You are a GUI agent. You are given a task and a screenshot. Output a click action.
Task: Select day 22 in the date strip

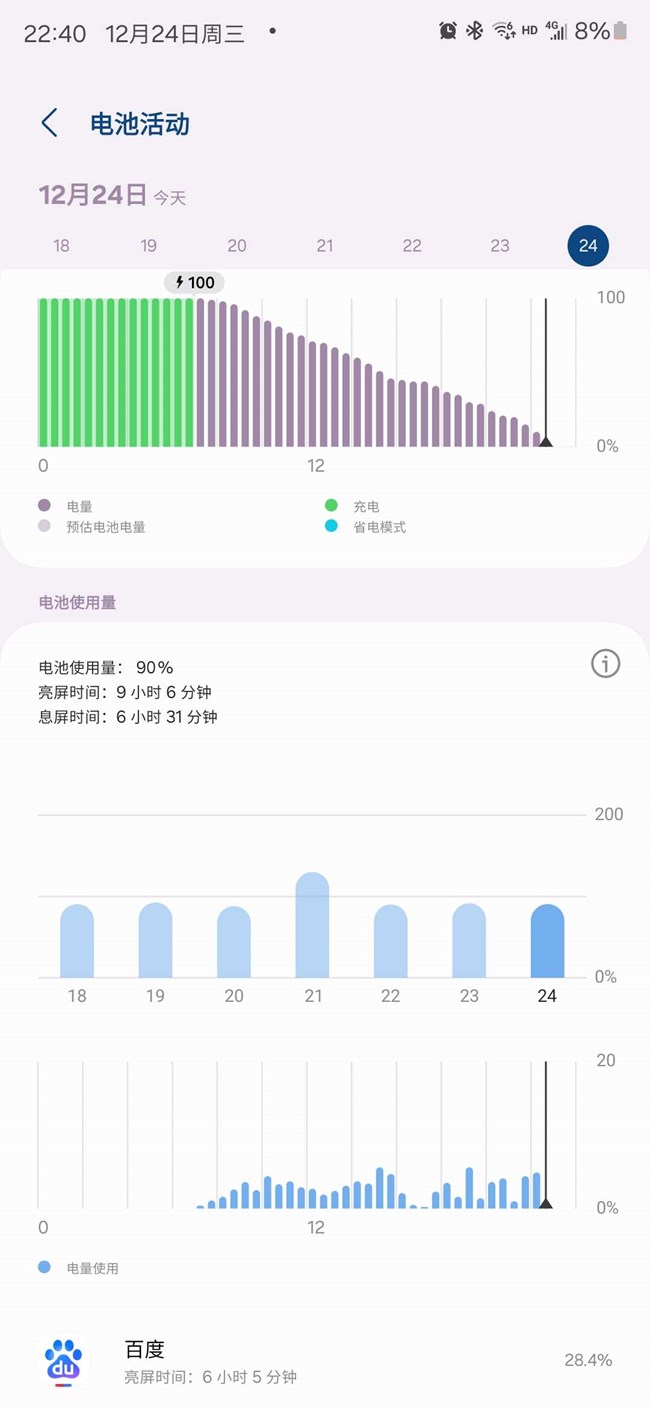412,246
